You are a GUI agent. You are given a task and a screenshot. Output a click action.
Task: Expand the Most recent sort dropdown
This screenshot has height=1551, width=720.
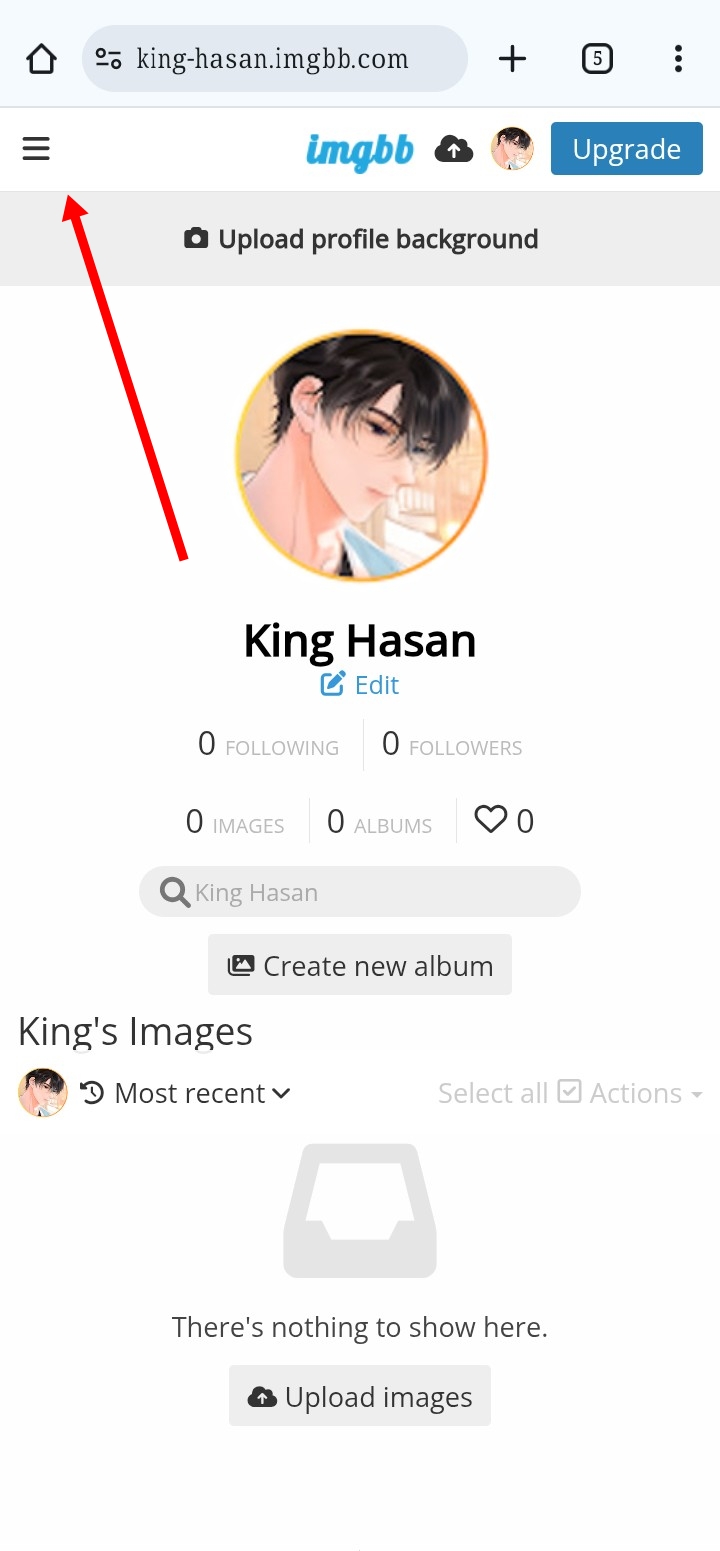coord(186,1093)
